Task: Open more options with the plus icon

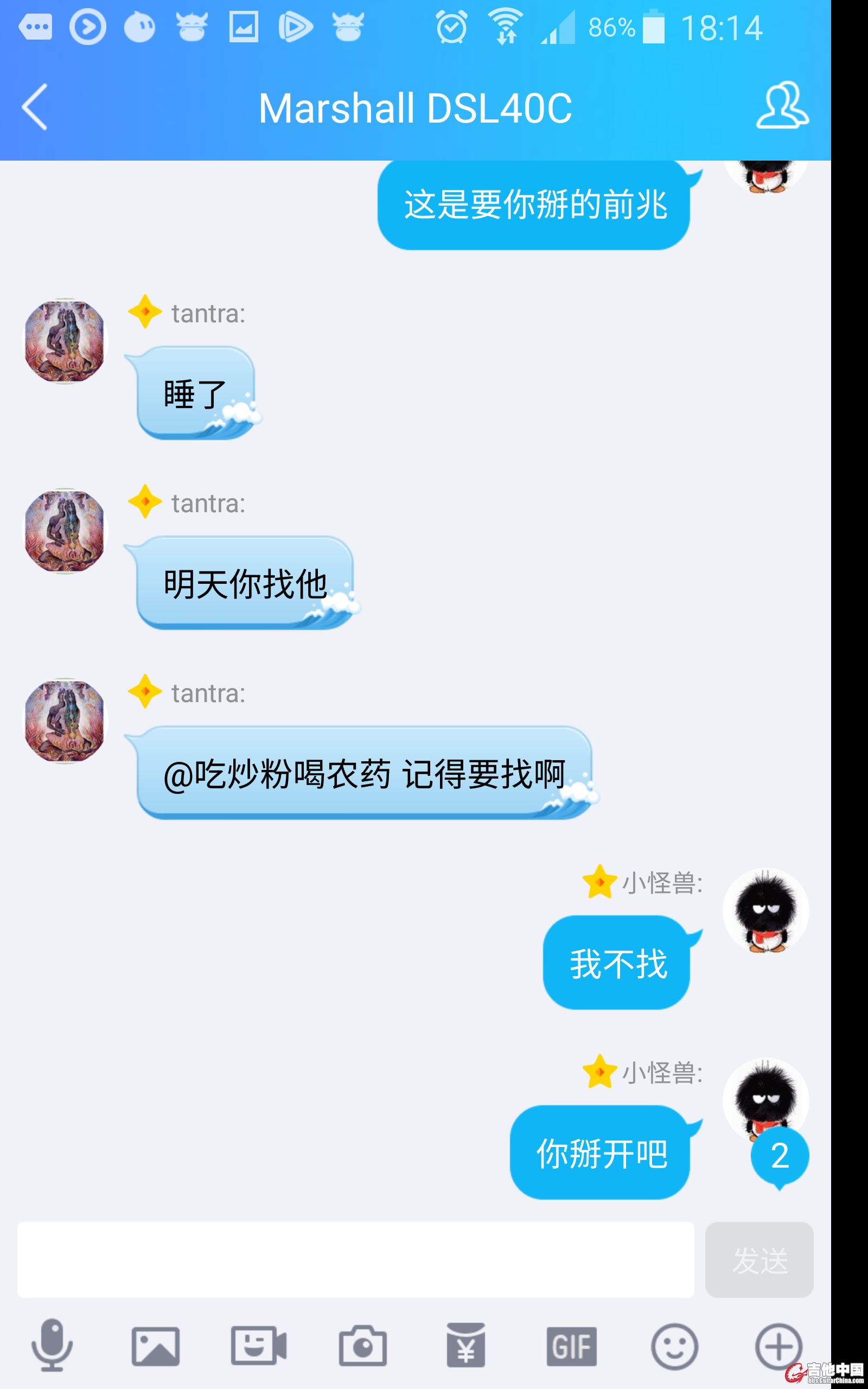Action: click(x=778, y=1346)
